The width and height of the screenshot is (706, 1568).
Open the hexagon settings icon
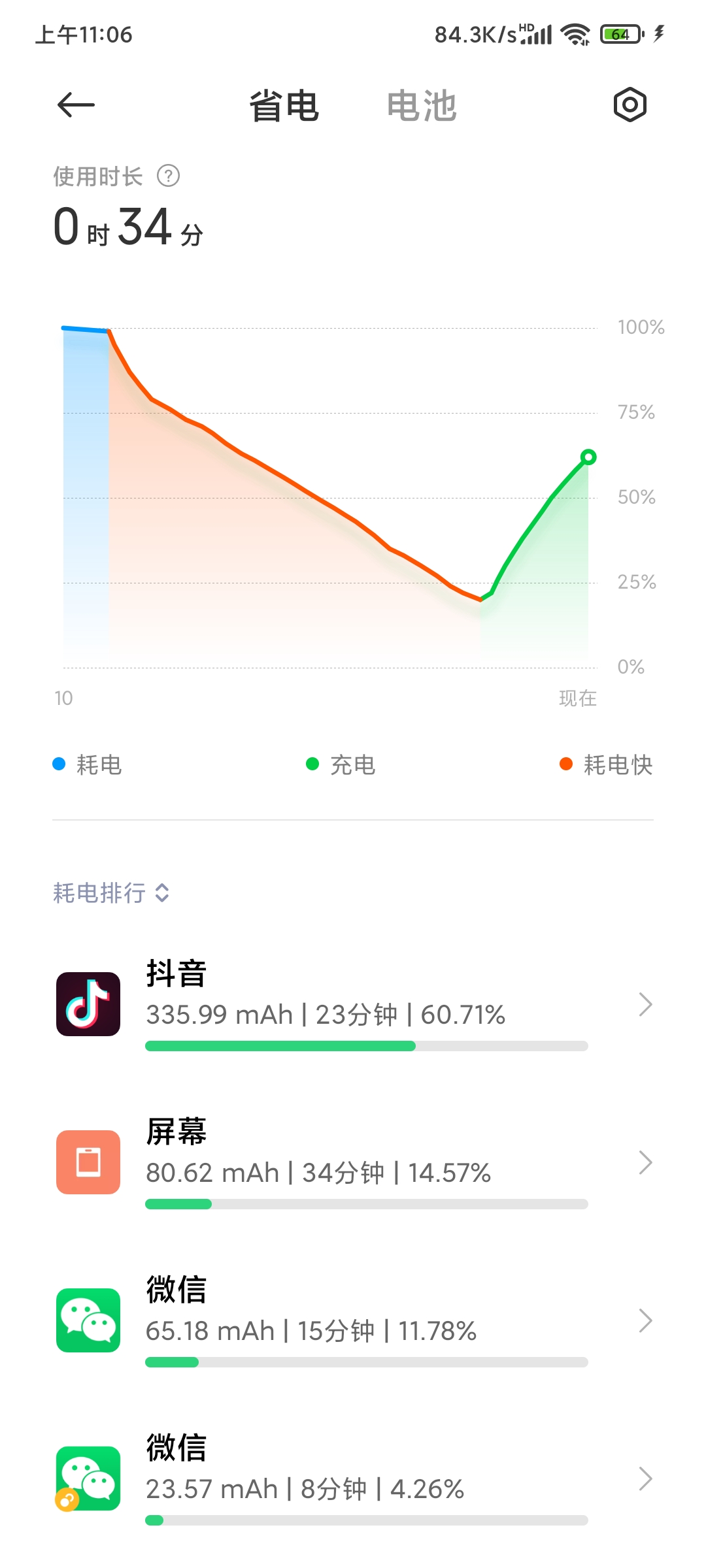pyautogui.click(x=630, y=105)
